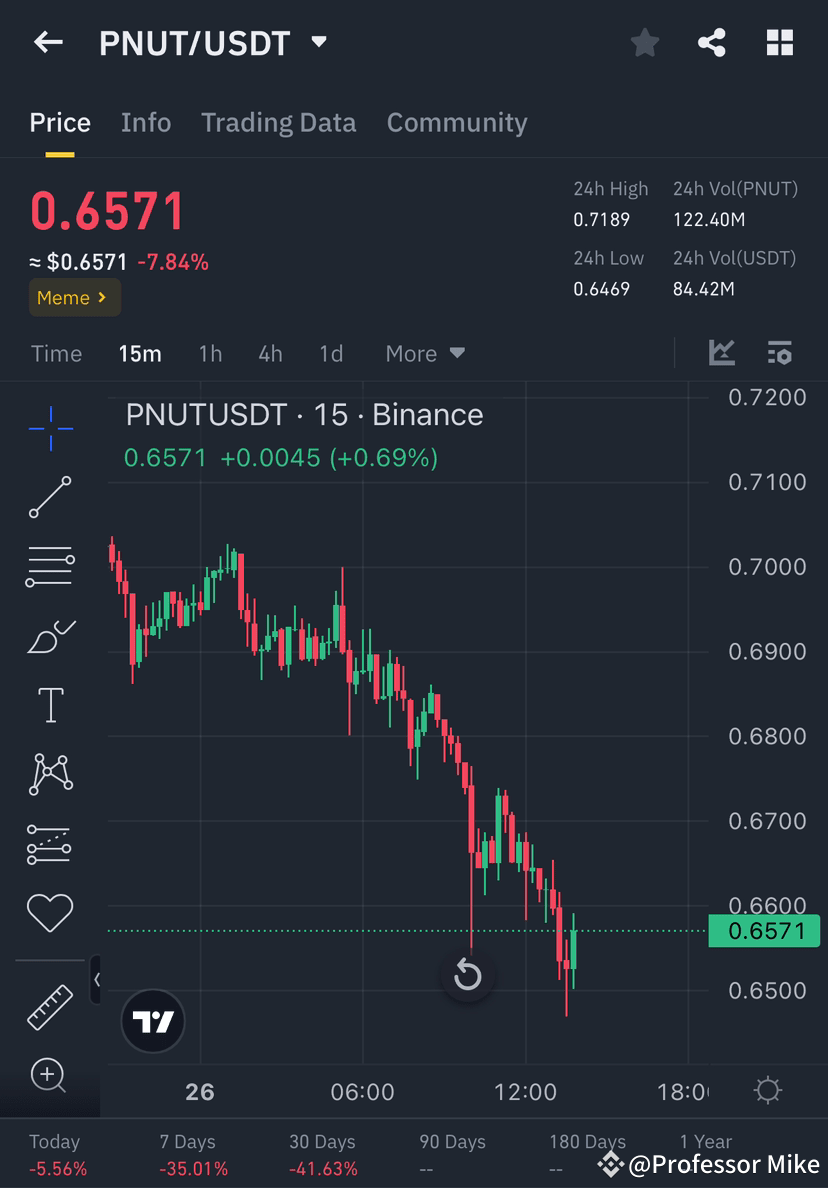
Task: Open the Meme category tag
Action: click(x=74, y=298)
